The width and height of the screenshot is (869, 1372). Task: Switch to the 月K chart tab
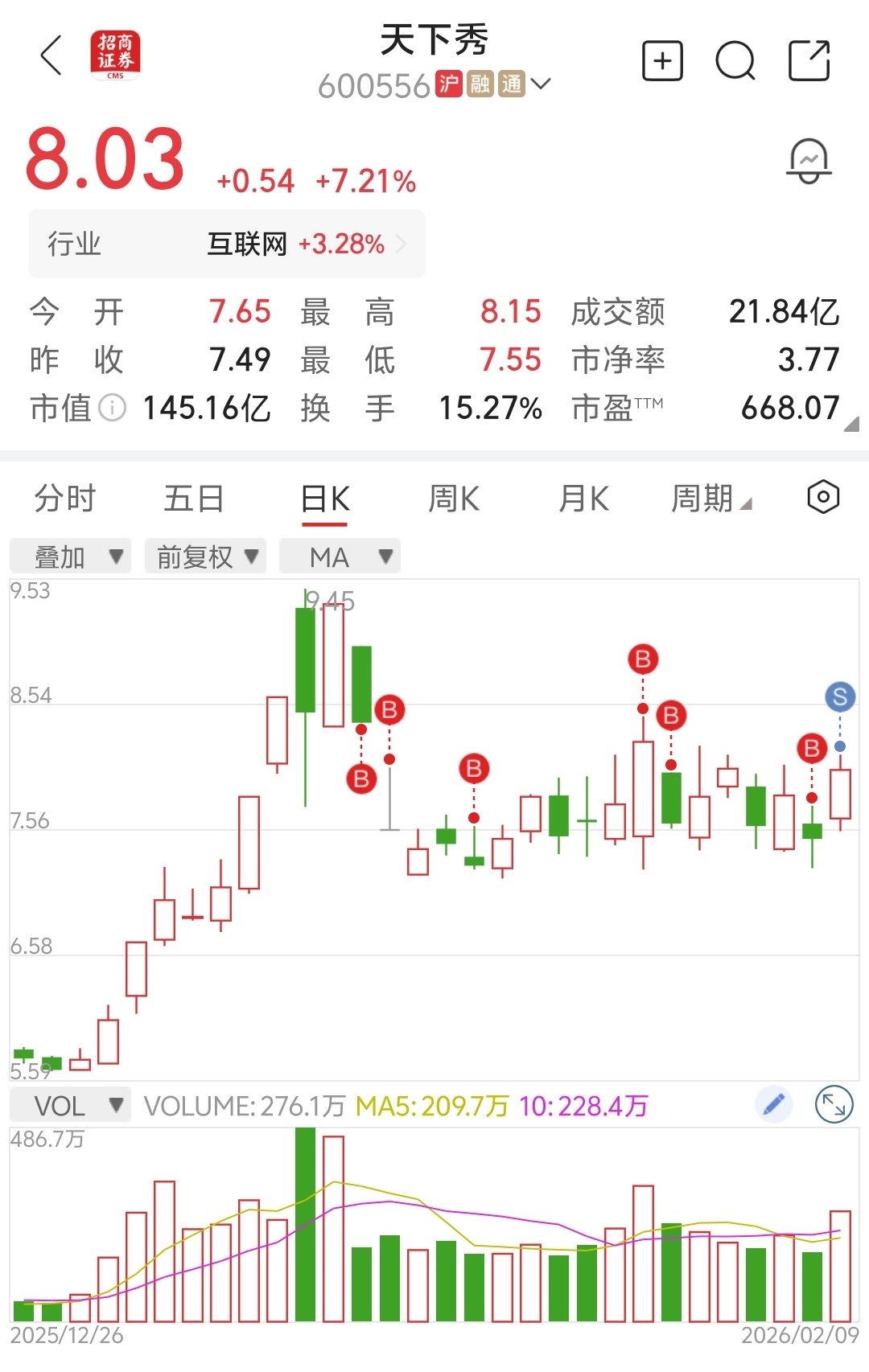click(x=583, y=499)
